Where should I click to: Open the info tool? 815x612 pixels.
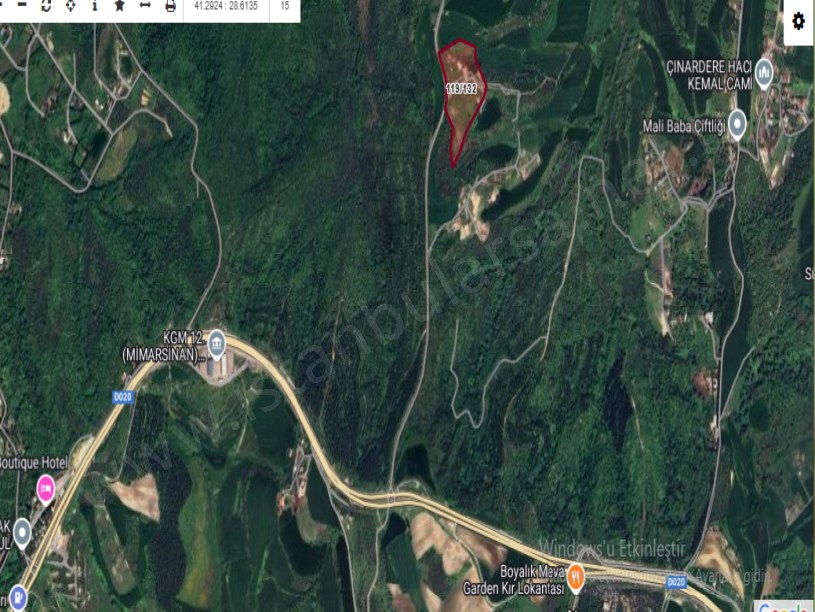95,5
